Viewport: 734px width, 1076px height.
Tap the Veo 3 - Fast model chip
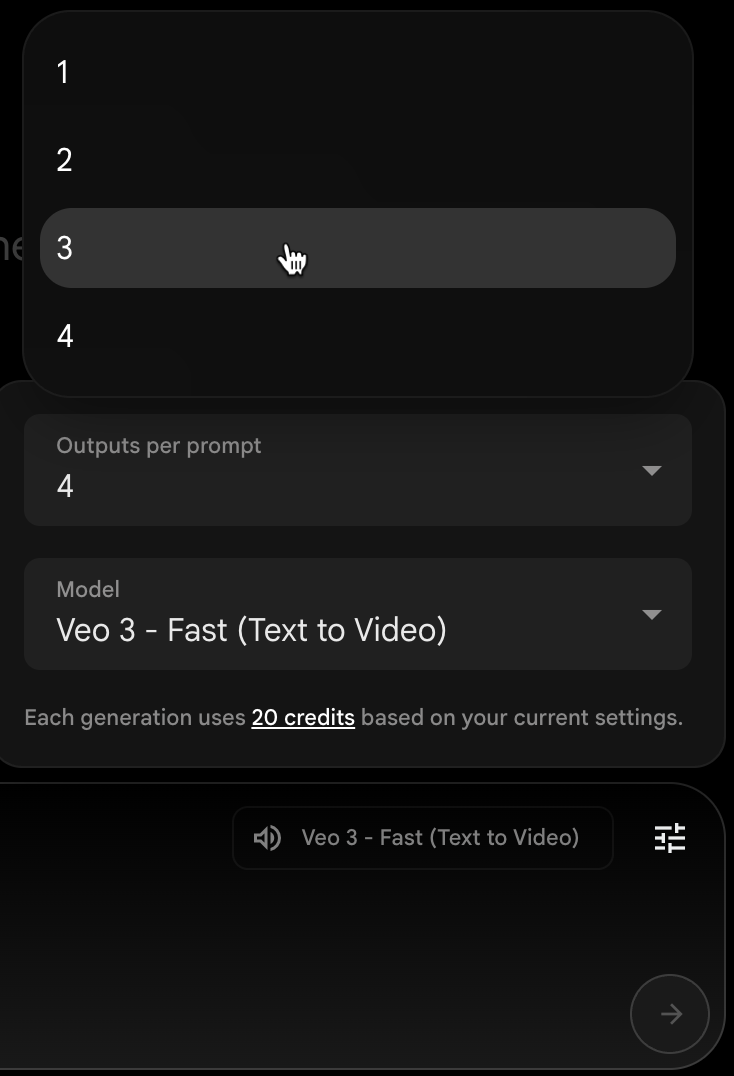pos(422,838)
